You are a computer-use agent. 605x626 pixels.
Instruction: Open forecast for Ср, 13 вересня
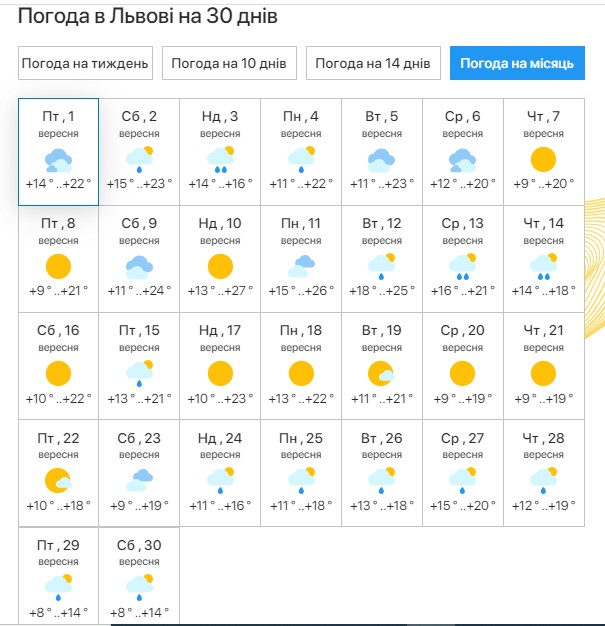(462, 258)
